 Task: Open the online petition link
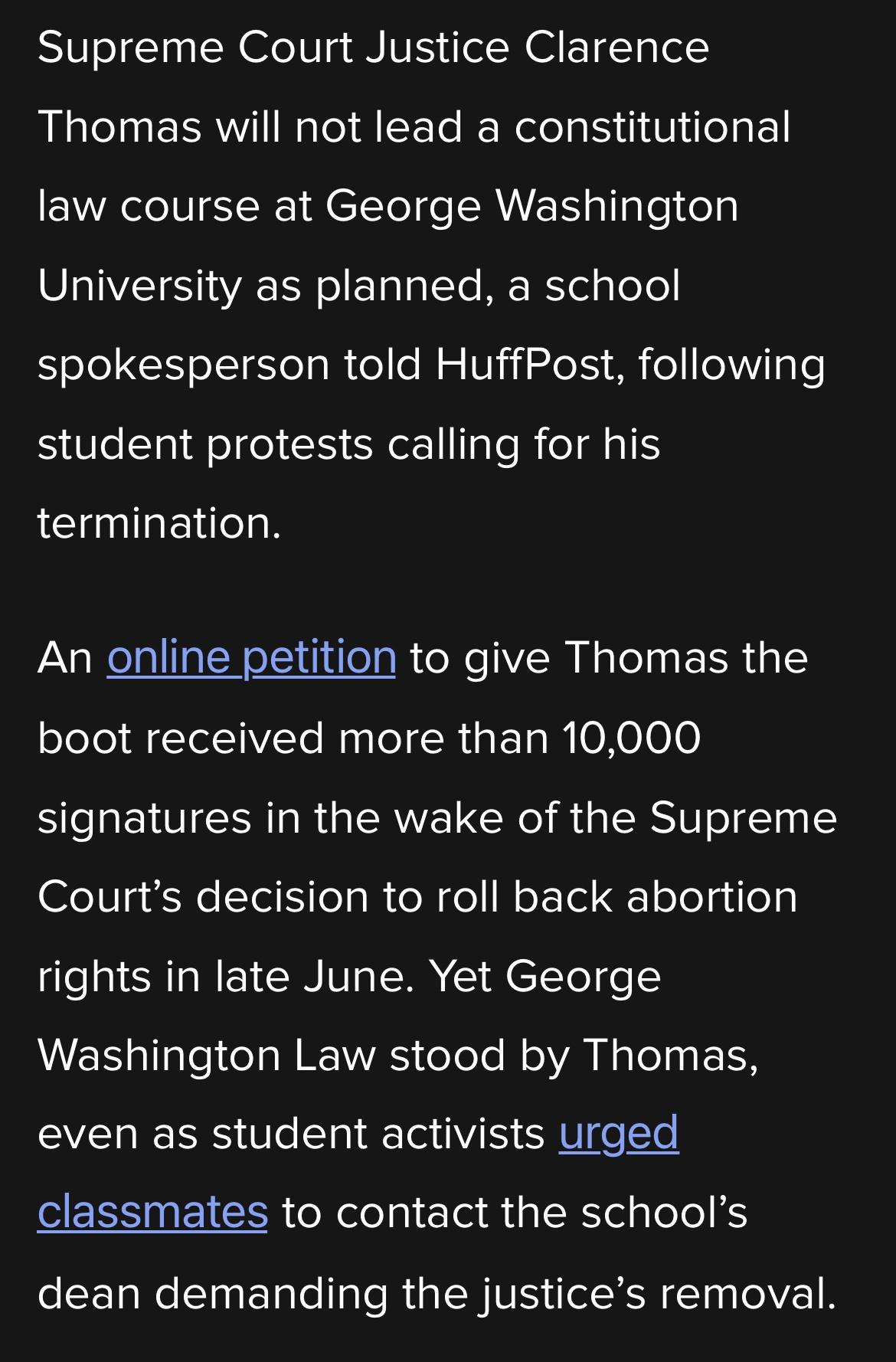[251, 658]
